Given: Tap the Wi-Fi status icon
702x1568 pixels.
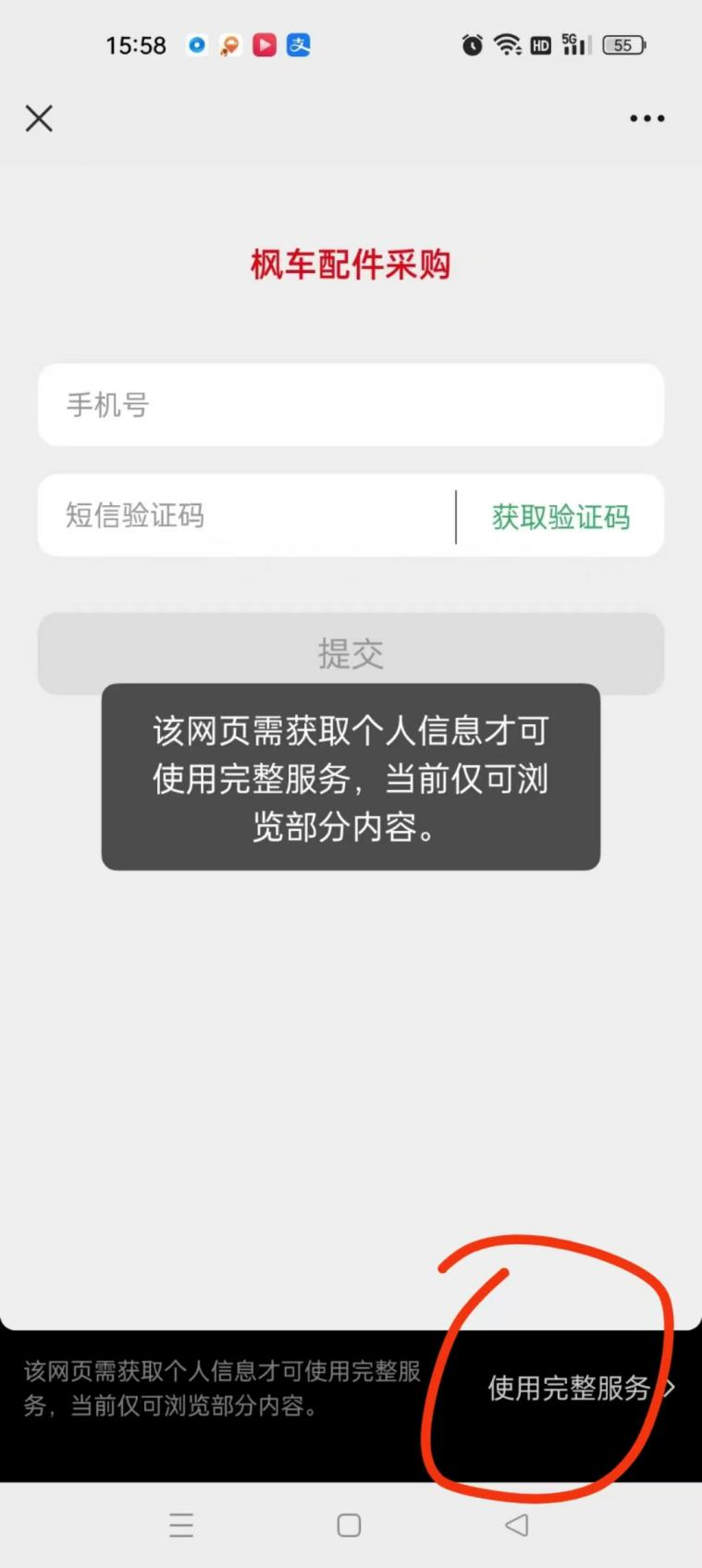Looking at the screenshot, I should 506,44.
